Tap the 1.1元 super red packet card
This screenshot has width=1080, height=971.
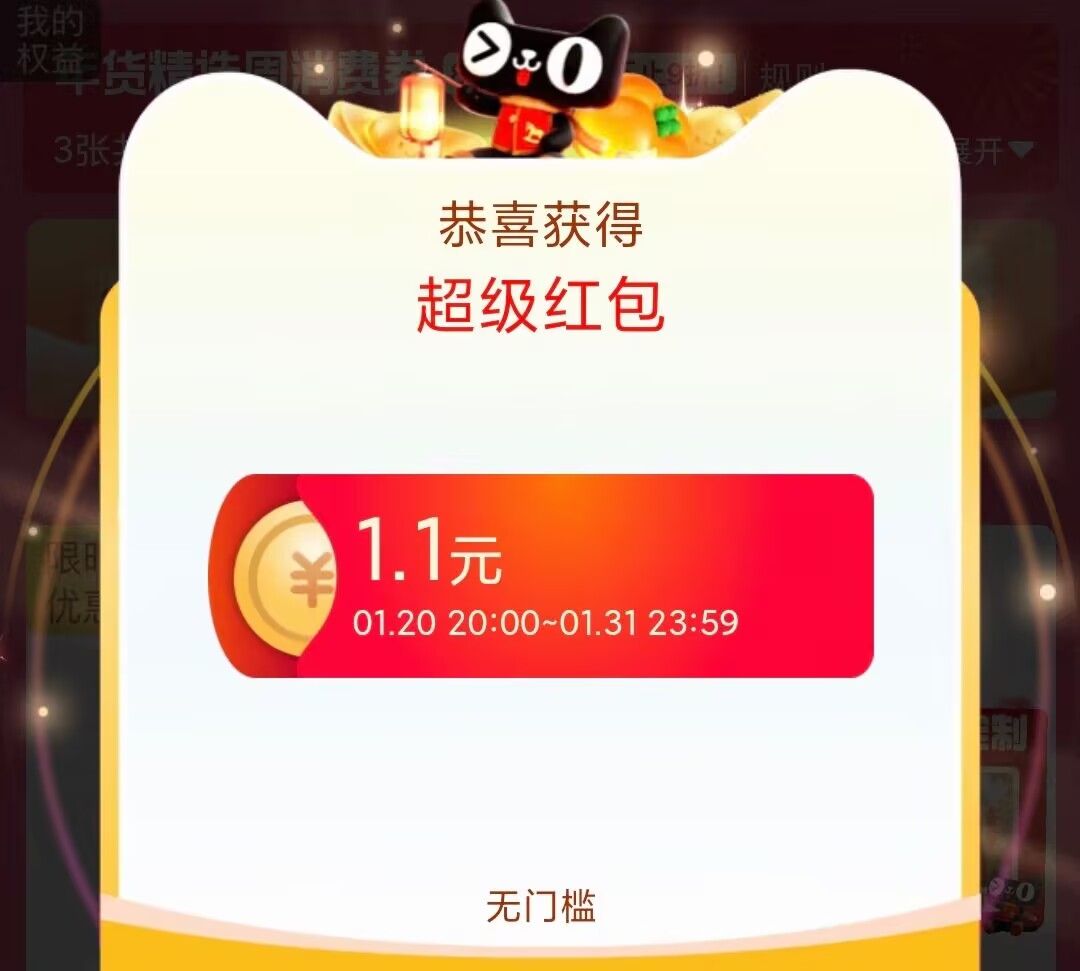pos(545,576)
